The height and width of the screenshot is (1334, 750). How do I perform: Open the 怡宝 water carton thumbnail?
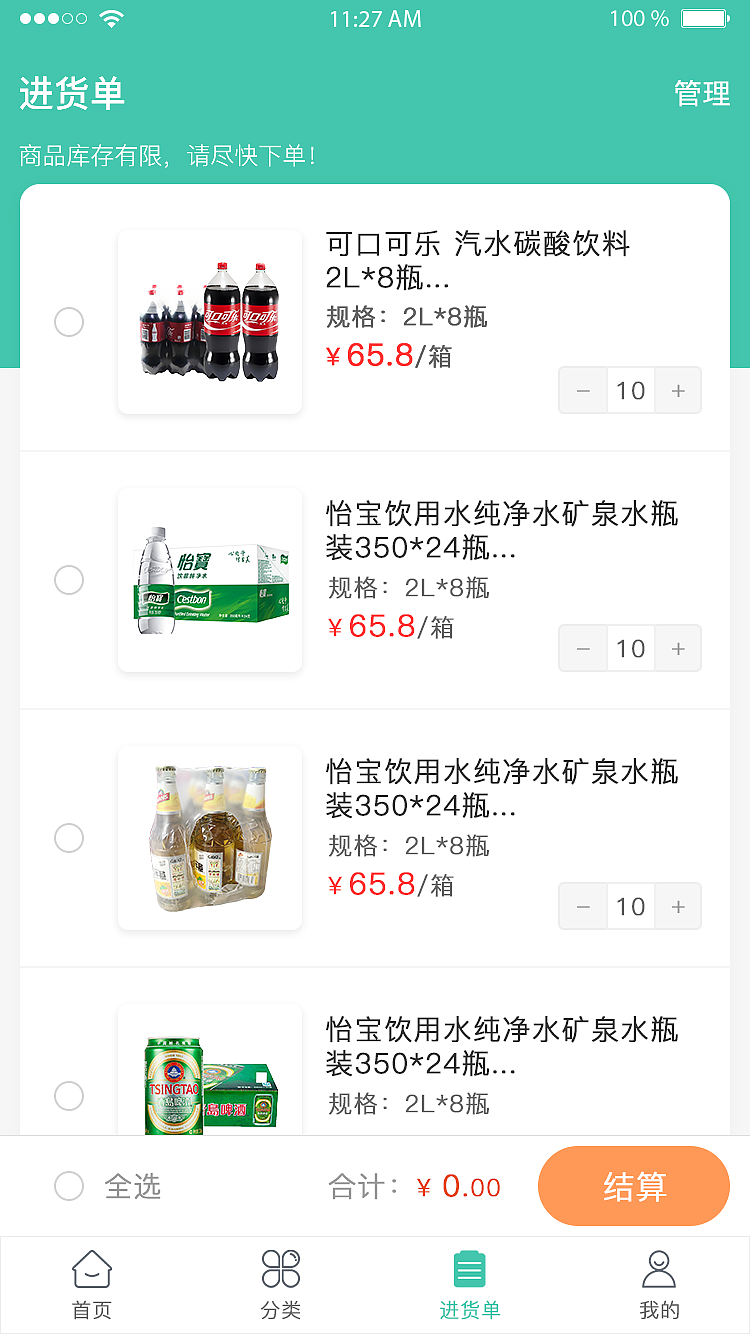[209, 580]
